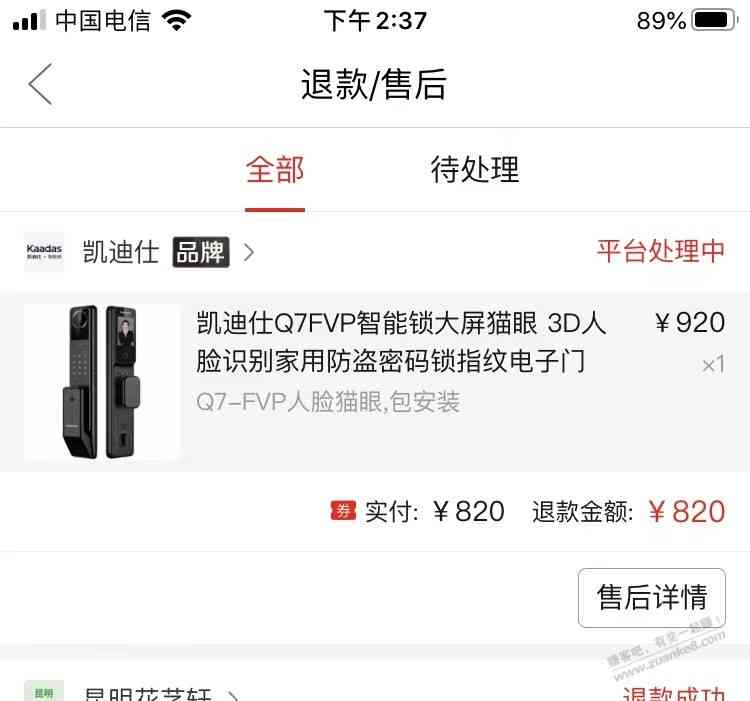Select the 全部 tab

click(x=275, y=169)
